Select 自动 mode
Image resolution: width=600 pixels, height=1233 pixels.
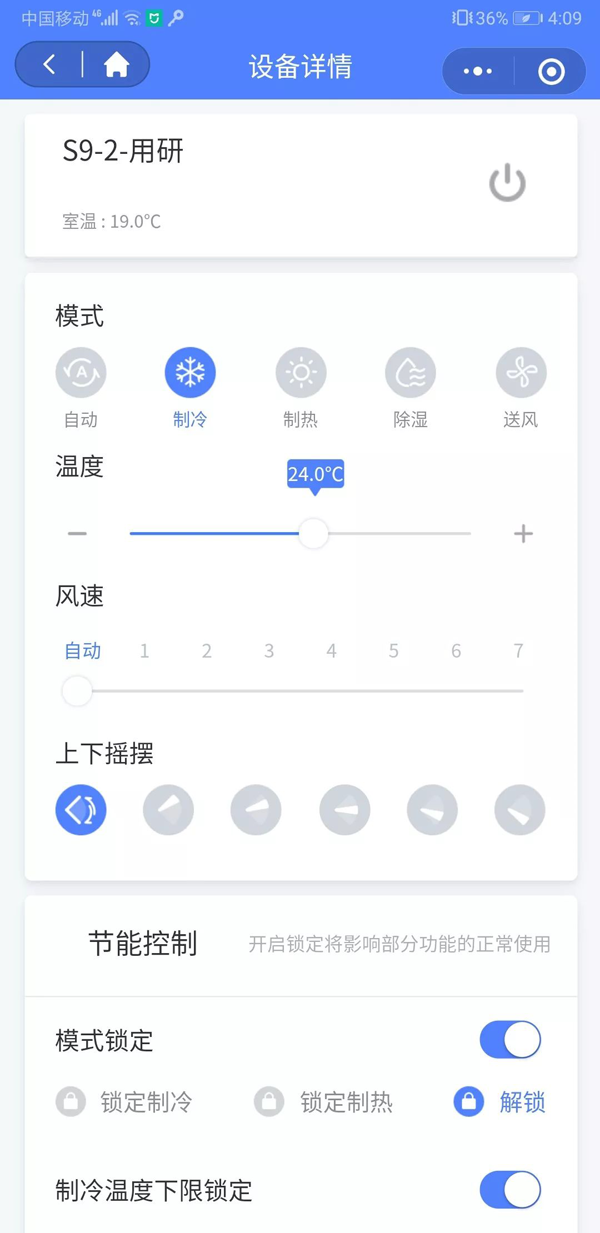click(x=80, y=373)
